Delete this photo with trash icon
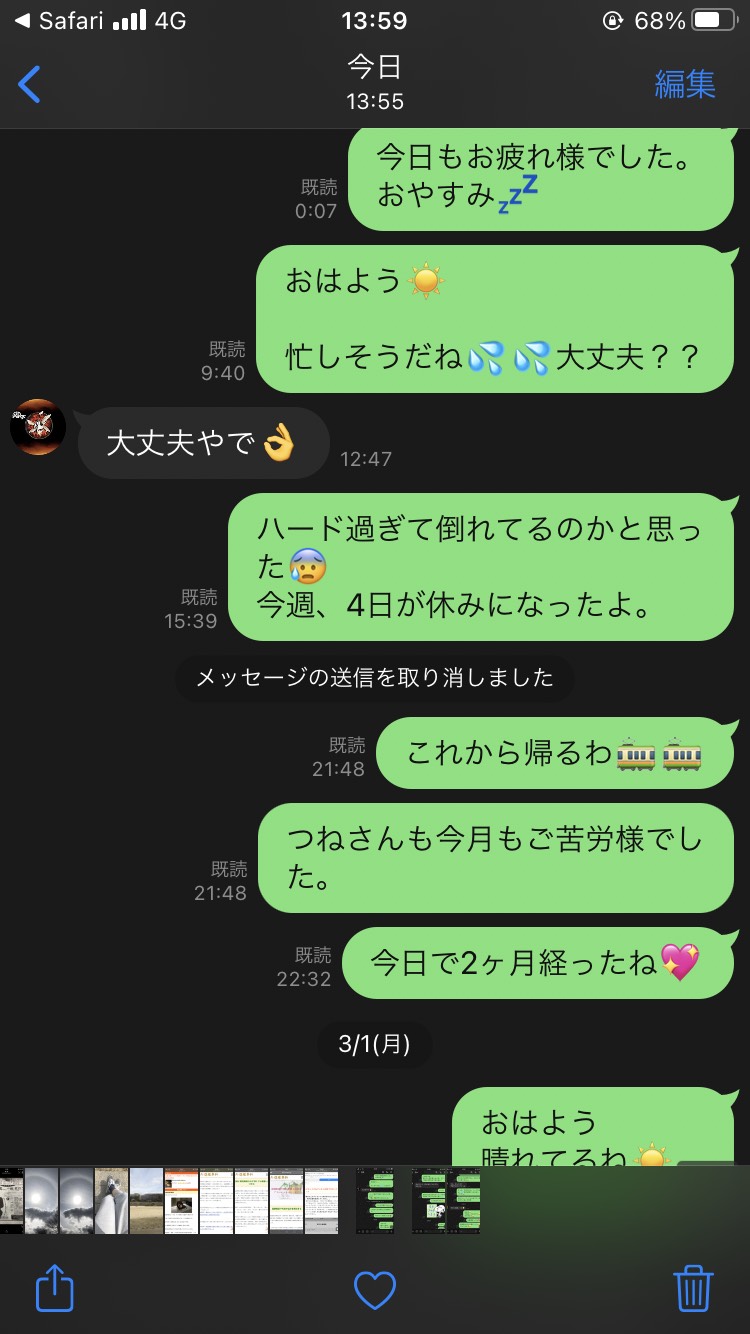 point(693,1287)
